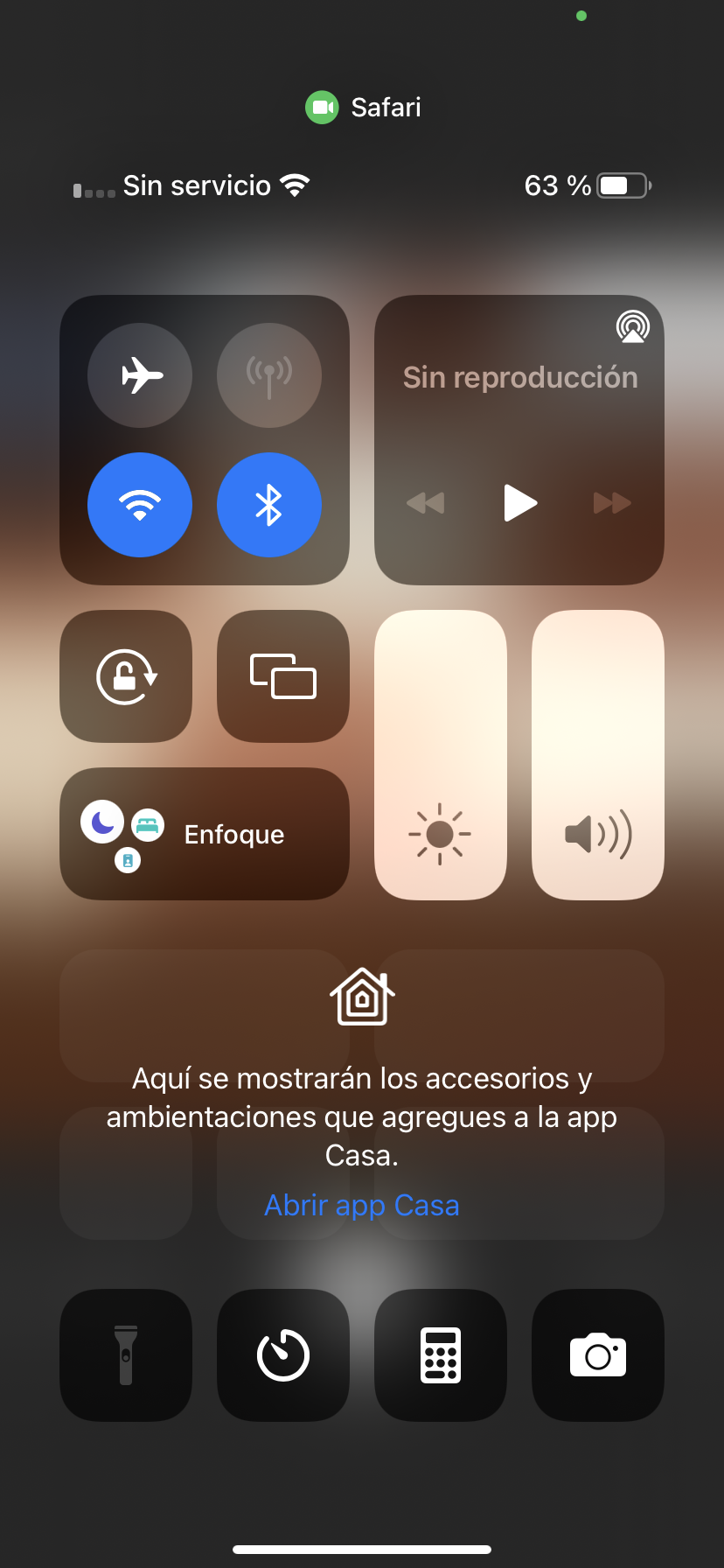Open the AirPlay audio output icon
Viewport: 724px width, 1568px height.
click(633, 326)
